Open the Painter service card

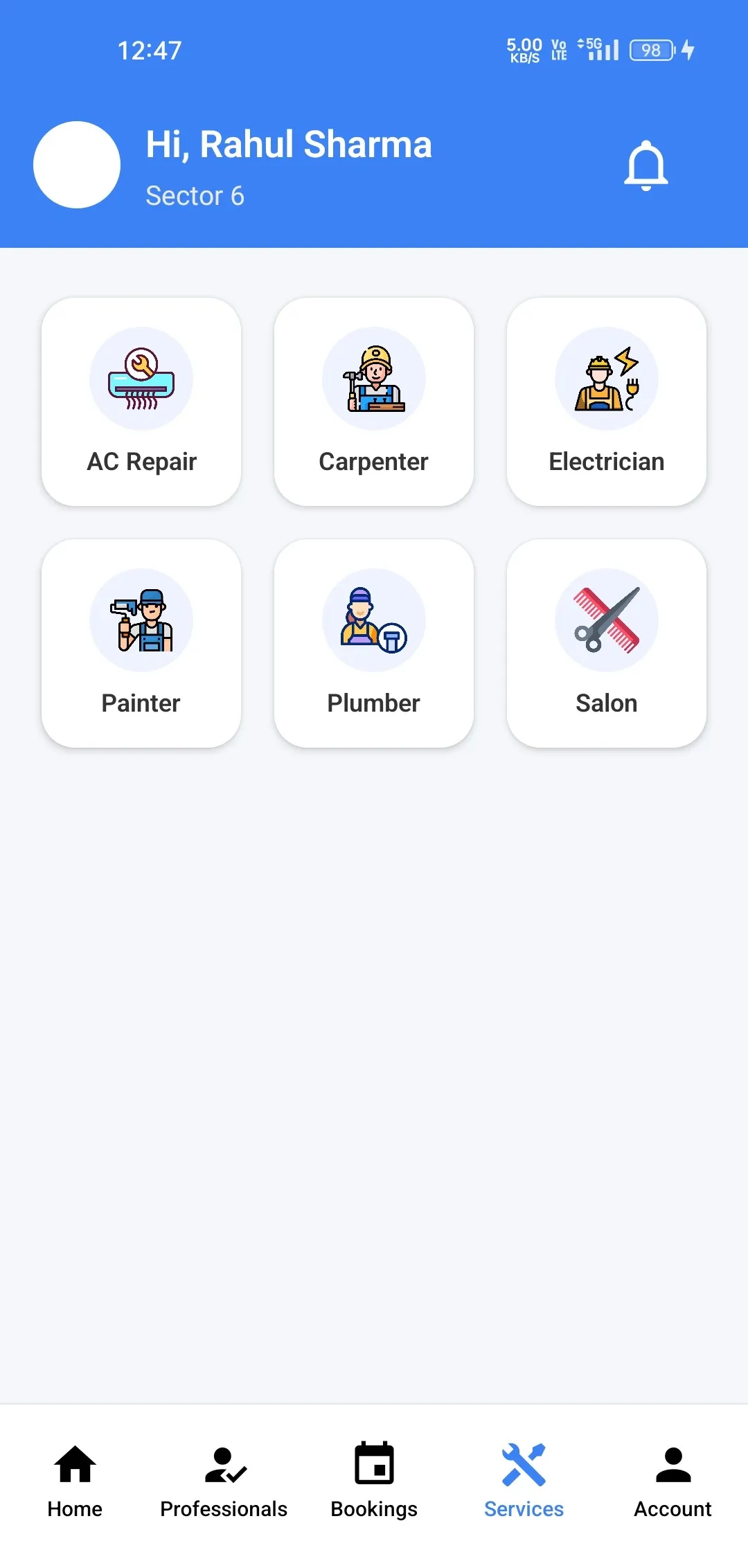point(141,643)
